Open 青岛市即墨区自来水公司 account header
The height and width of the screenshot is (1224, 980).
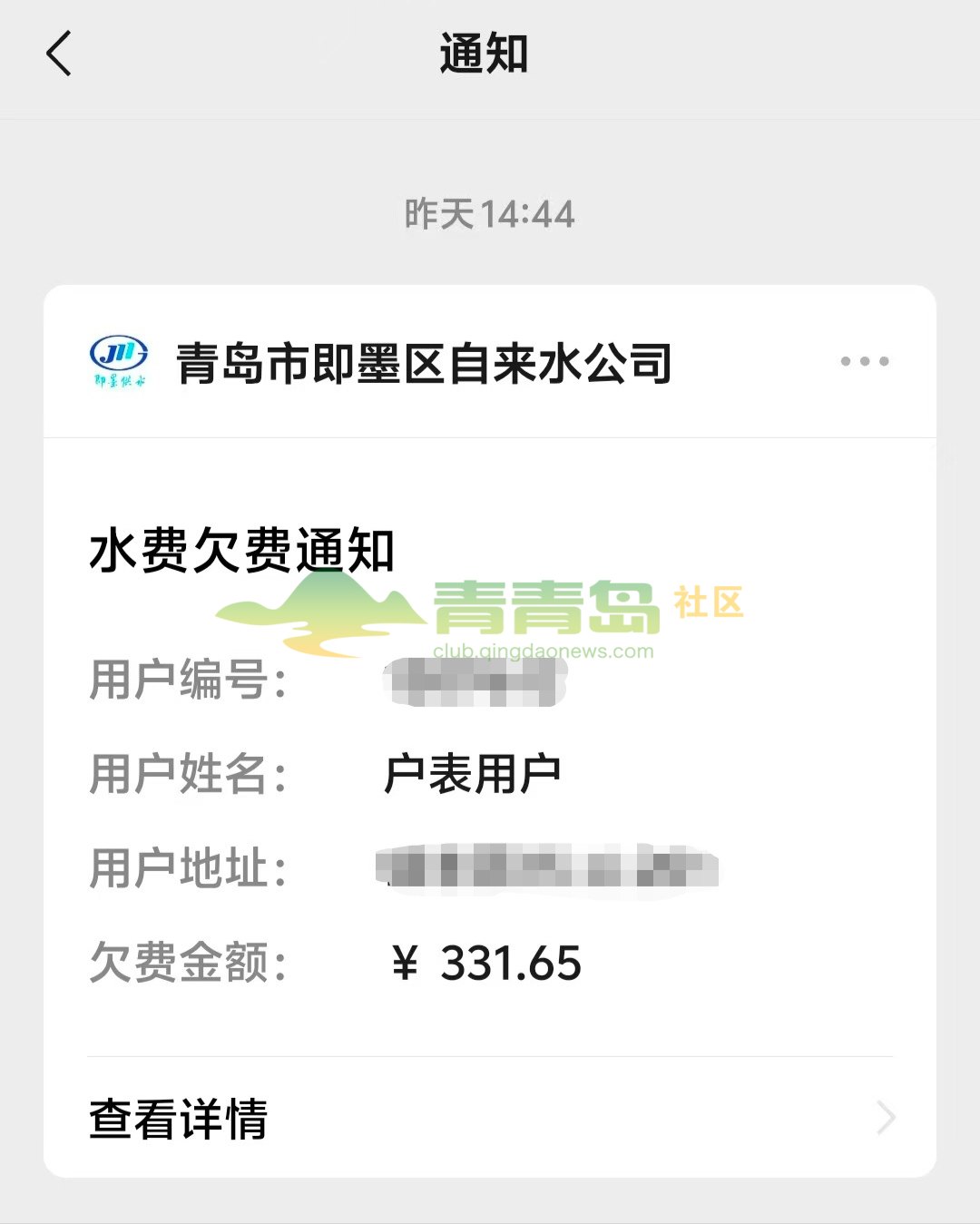[423, 363]
